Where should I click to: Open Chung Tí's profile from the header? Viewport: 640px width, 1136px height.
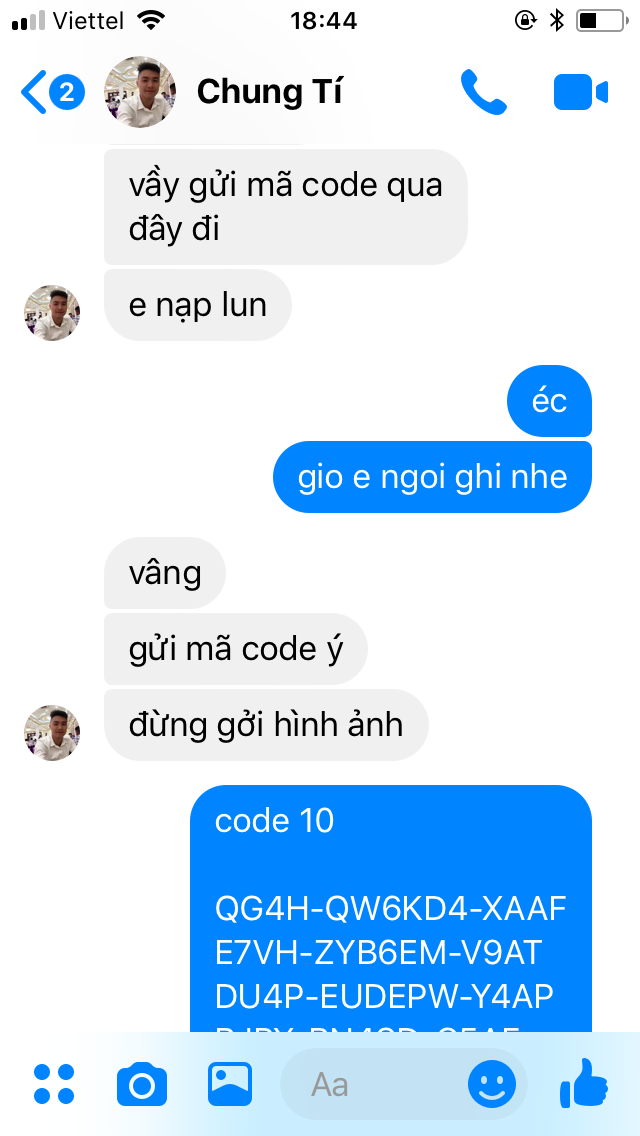268,93
